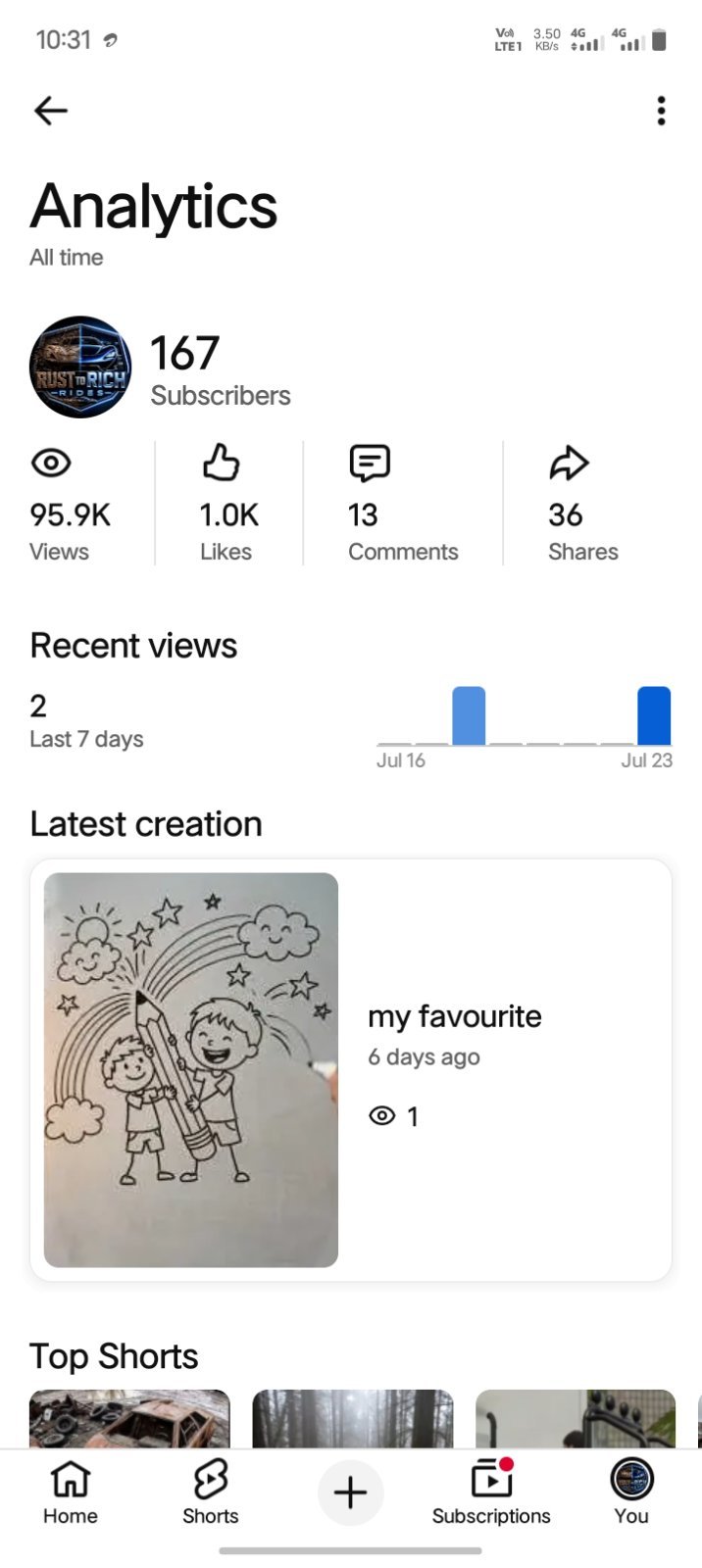Open the foggy forest Top Shorts video
The width and height of the screenshot is (702, 1568).
coord(353,1419)
